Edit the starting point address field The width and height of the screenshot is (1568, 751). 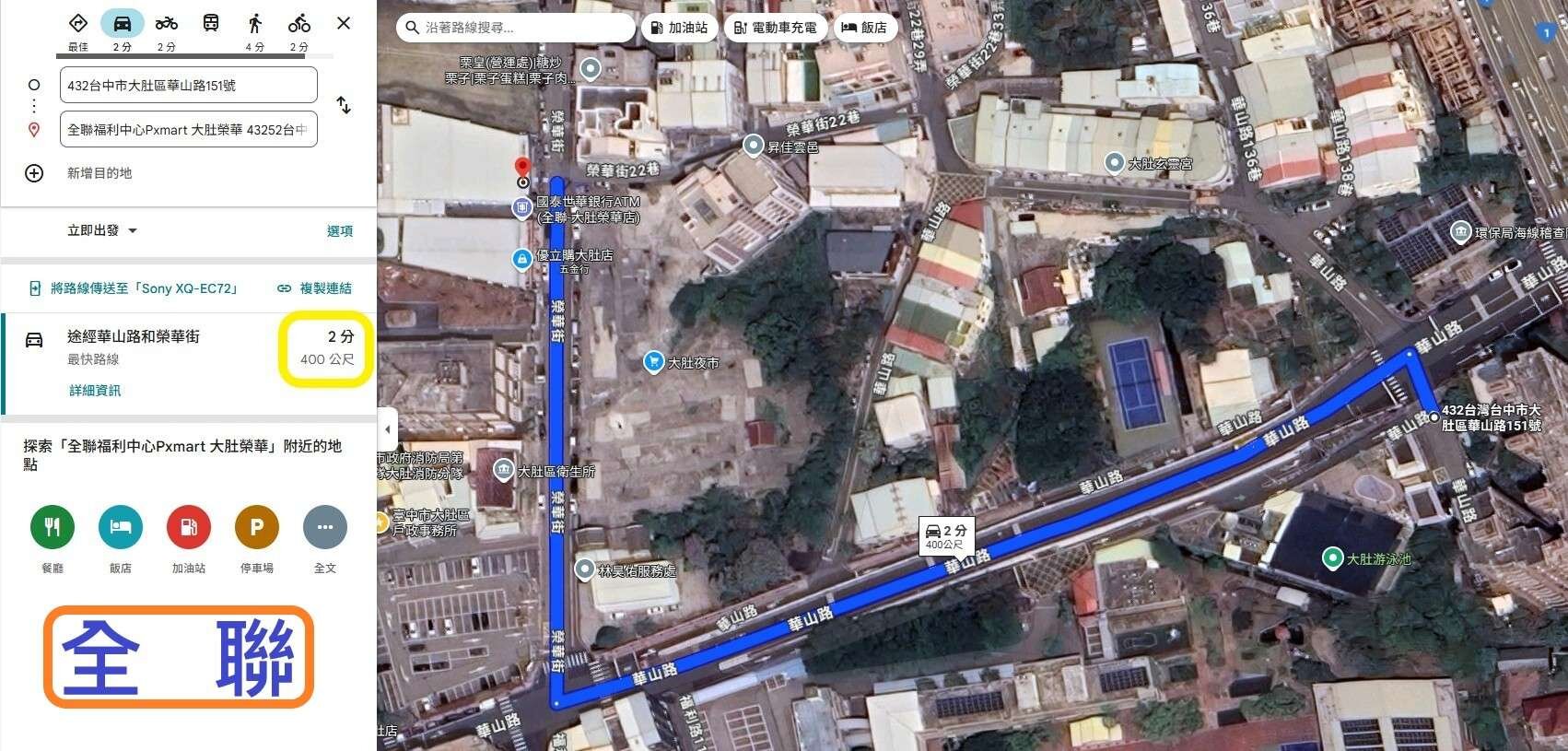tap(188, 85)
